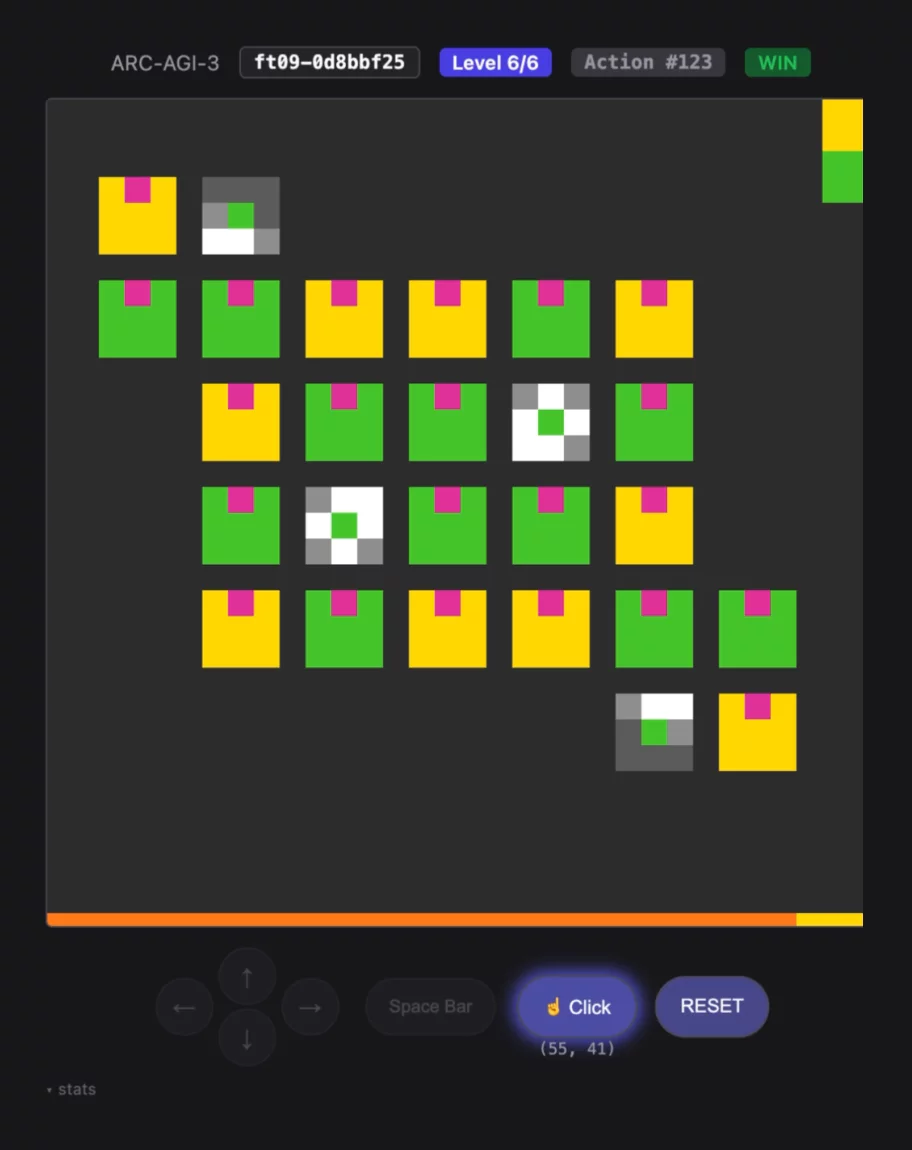Image resolution: width=912 pixels, height=1150 pixels.
Task: Tap the up arrow control
Action: point(247,976)
